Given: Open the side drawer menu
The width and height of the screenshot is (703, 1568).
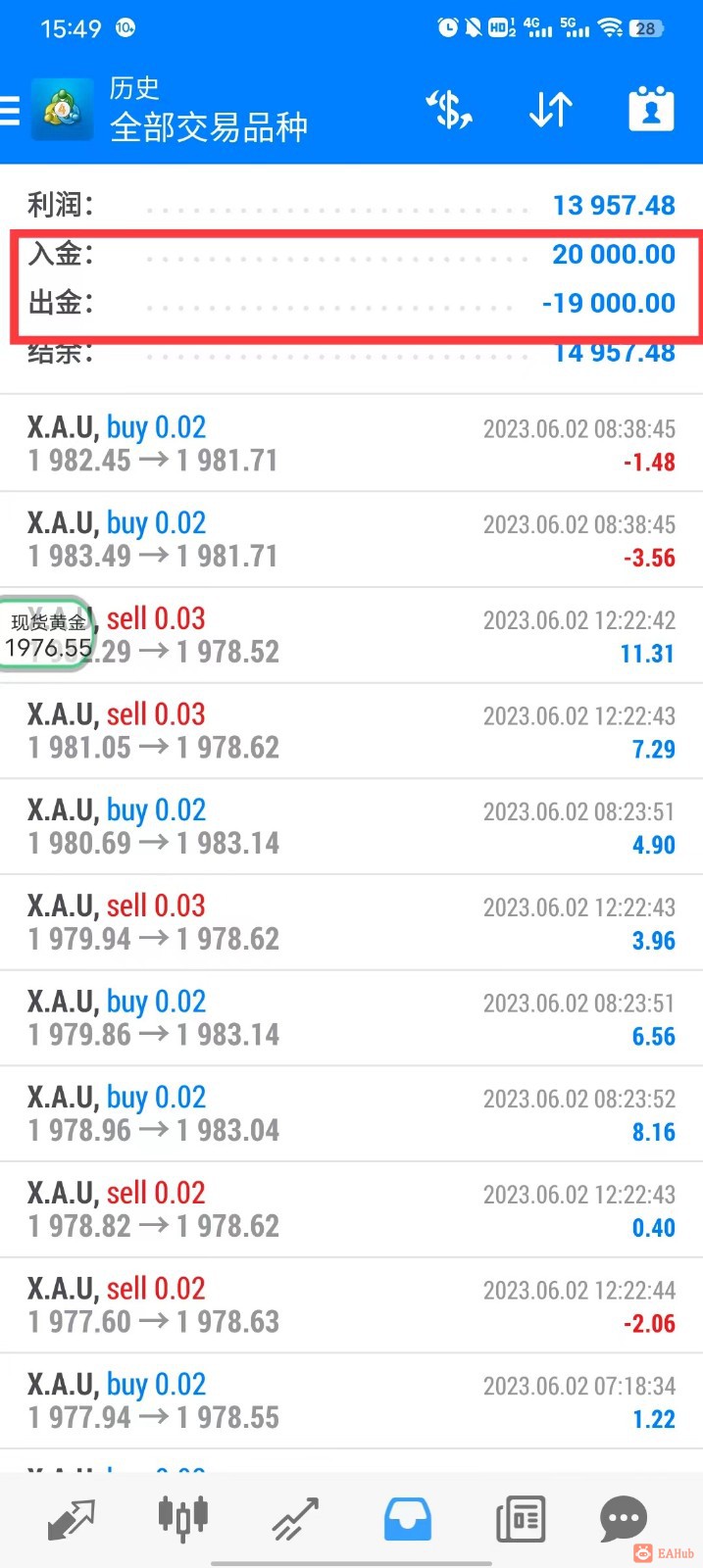Looking at the screenshot, I should point(10,111).
